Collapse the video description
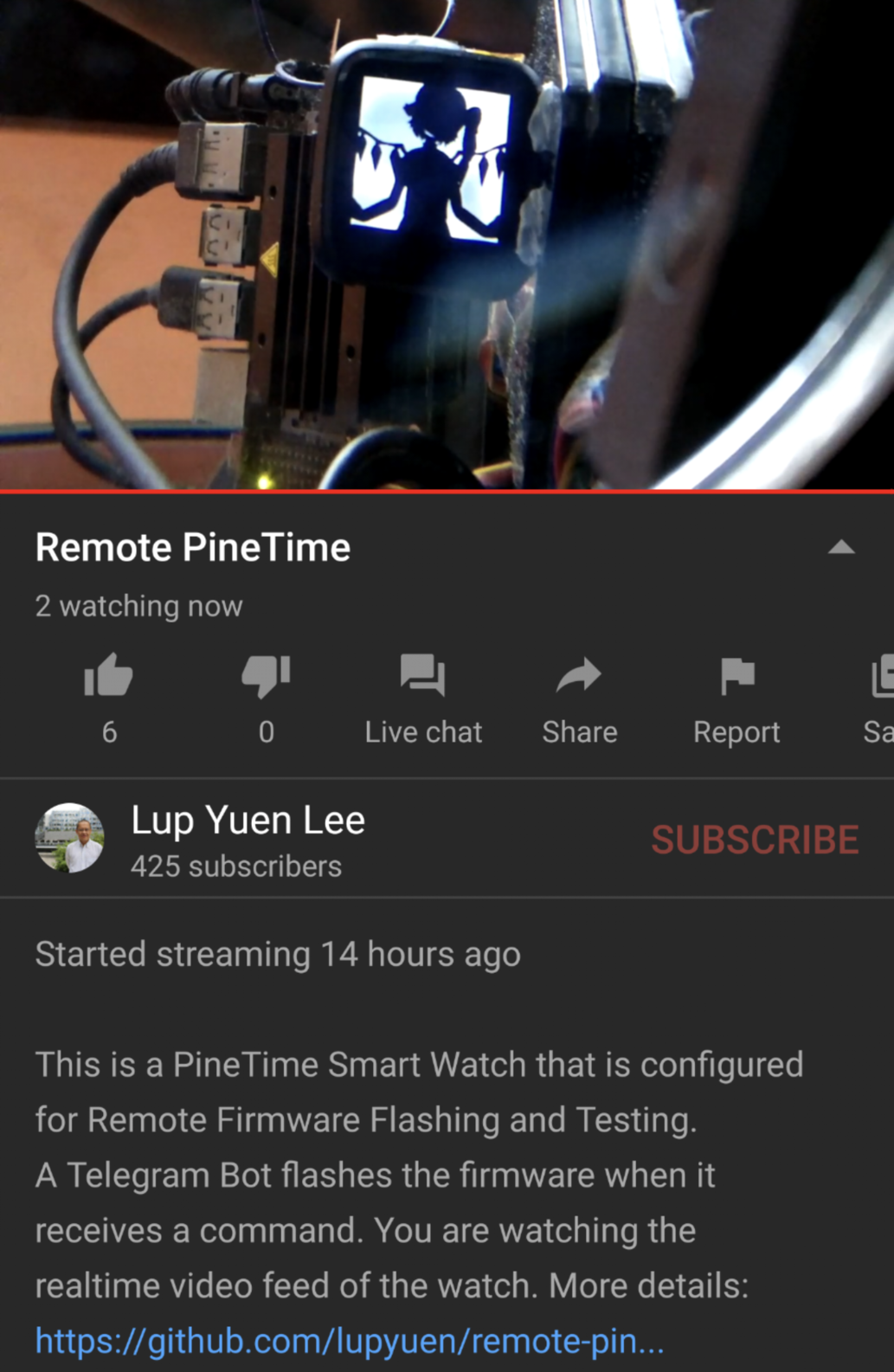894x1372 pixels. 841,547
